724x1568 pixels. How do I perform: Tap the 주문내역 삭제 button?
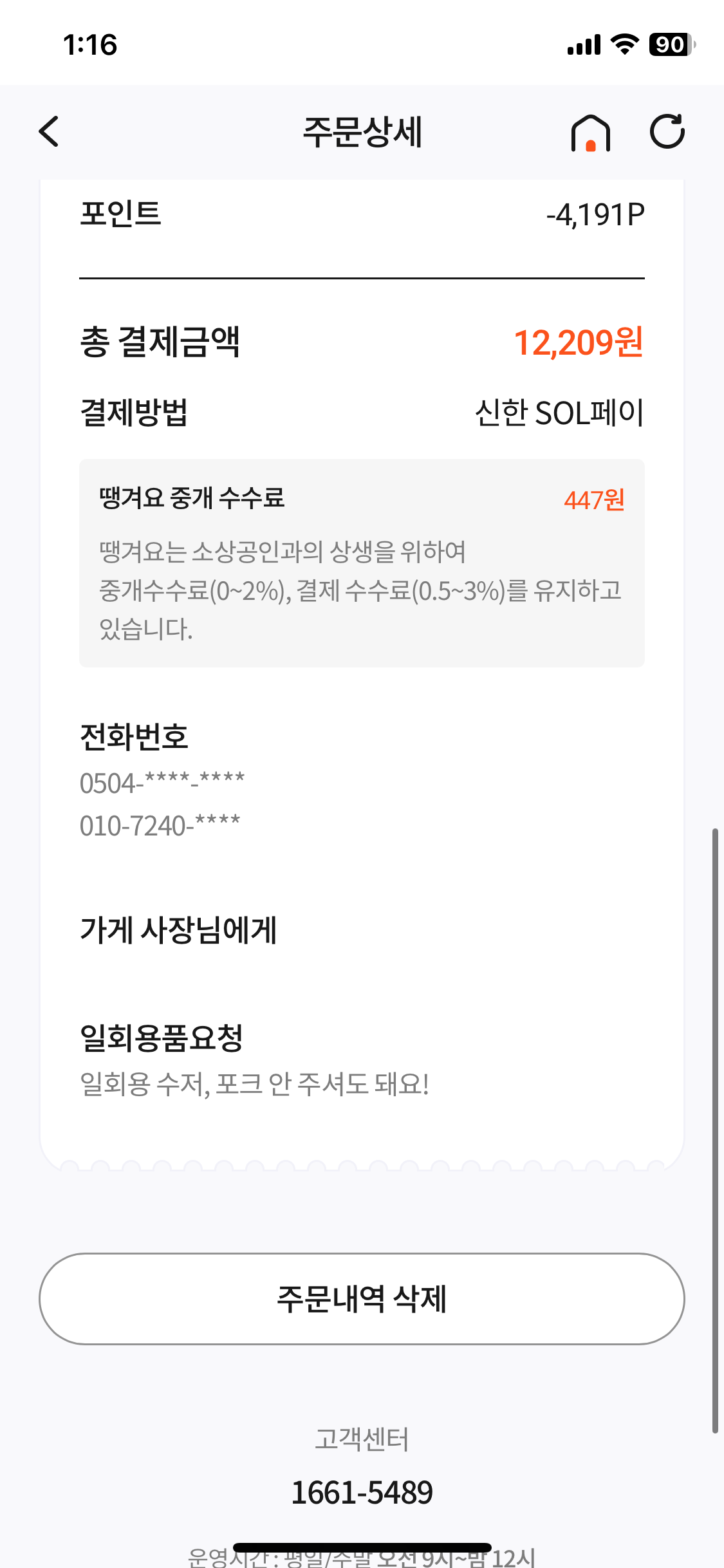tap(362, 1298)
